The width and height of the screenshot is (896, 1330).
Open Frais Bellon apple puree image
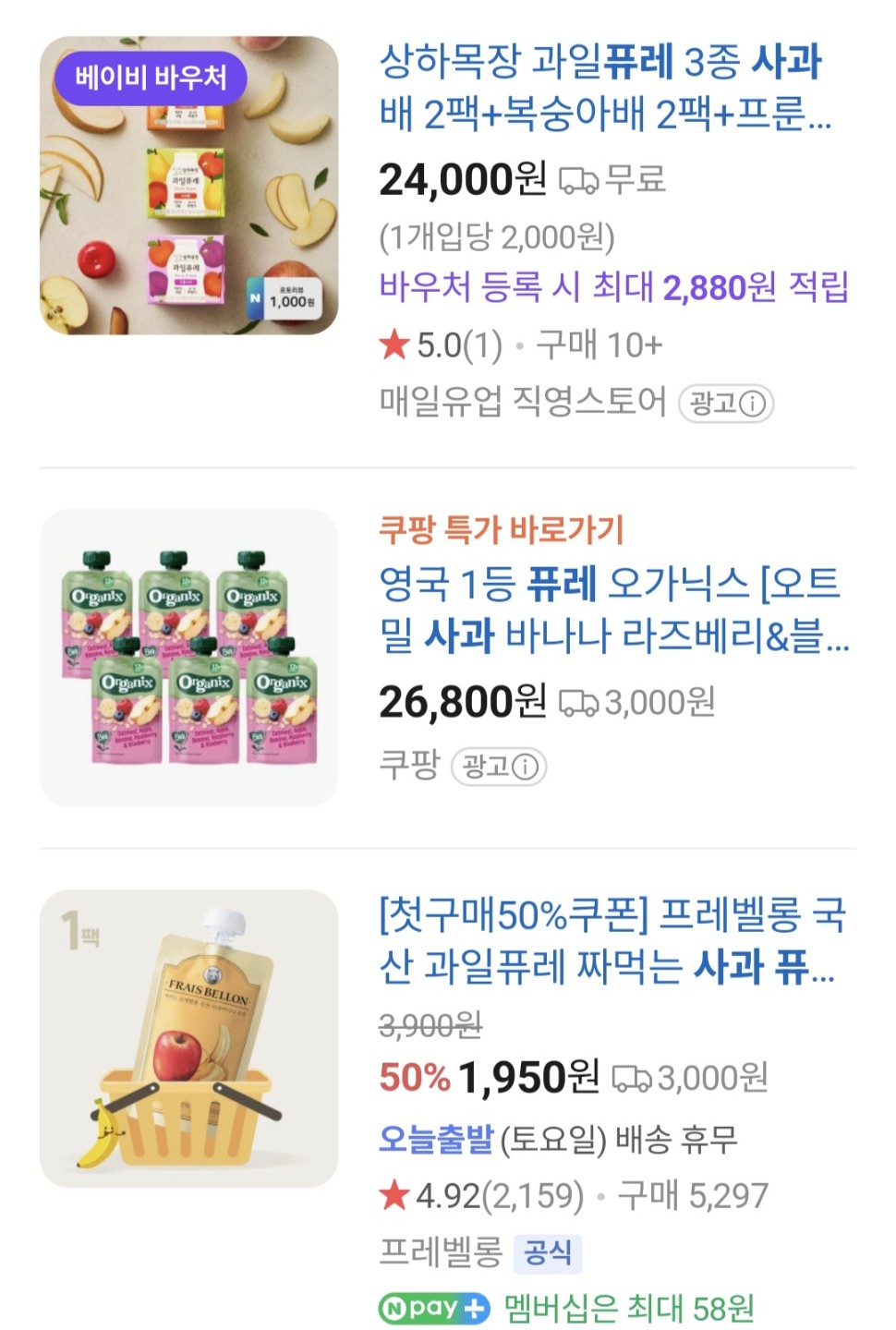pyautogui.click(x=188, y=1038)
